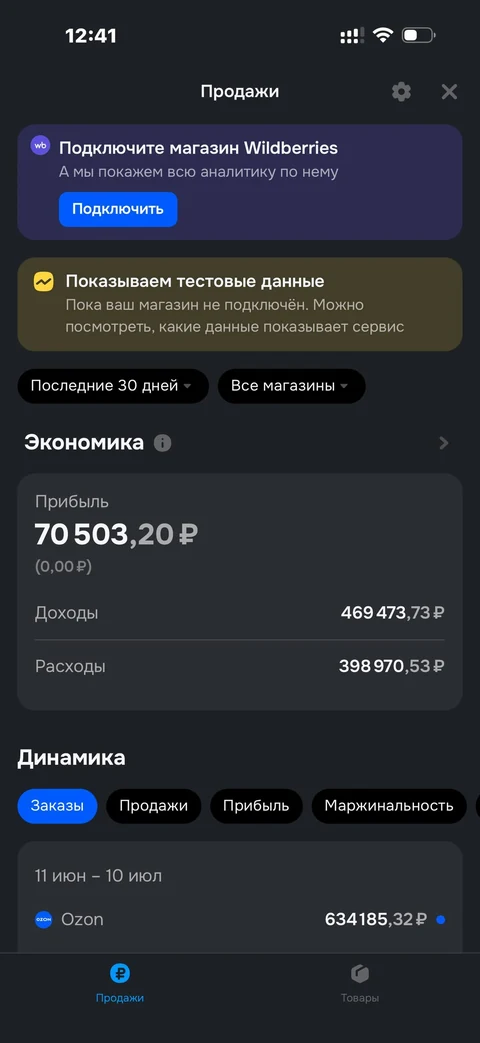
Task: Open the Показываем тестовые данные banner
Action: click(x=239, y=304)
